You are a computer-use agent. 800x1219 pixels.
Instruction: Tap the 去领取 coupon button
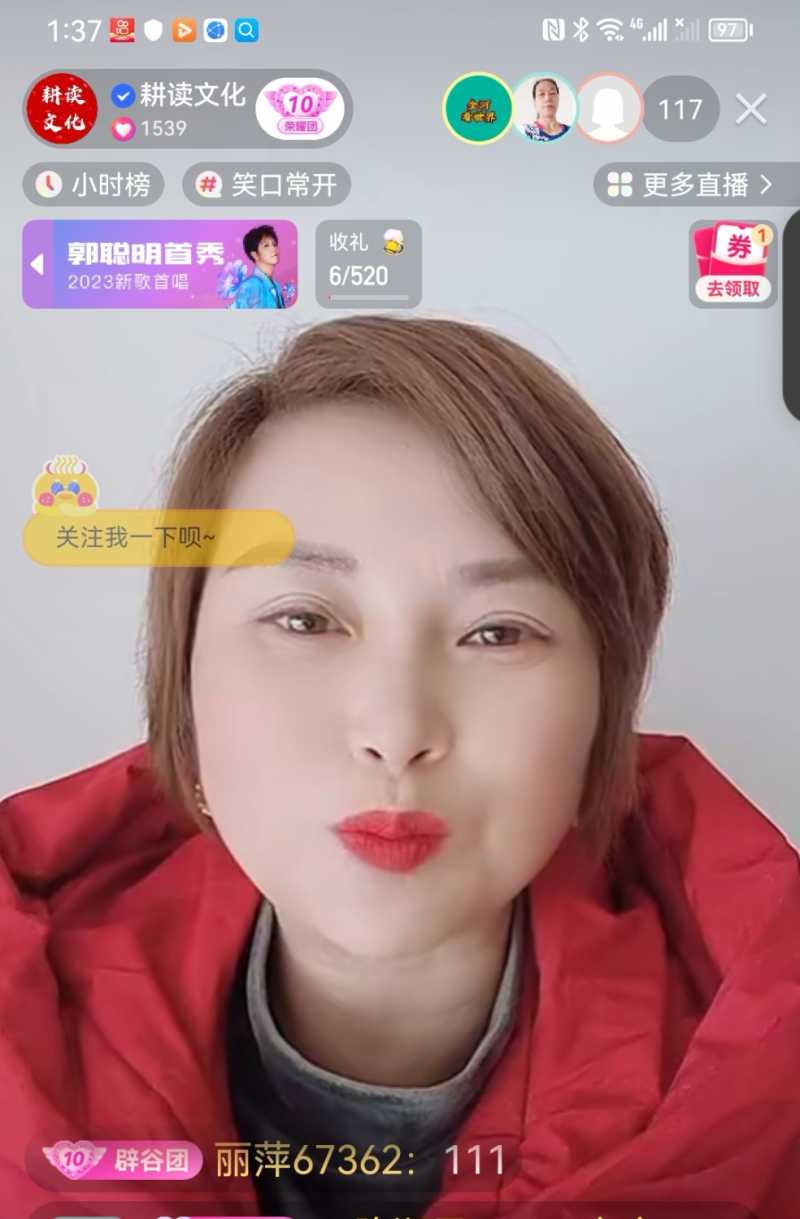click(x=733, y=288)
